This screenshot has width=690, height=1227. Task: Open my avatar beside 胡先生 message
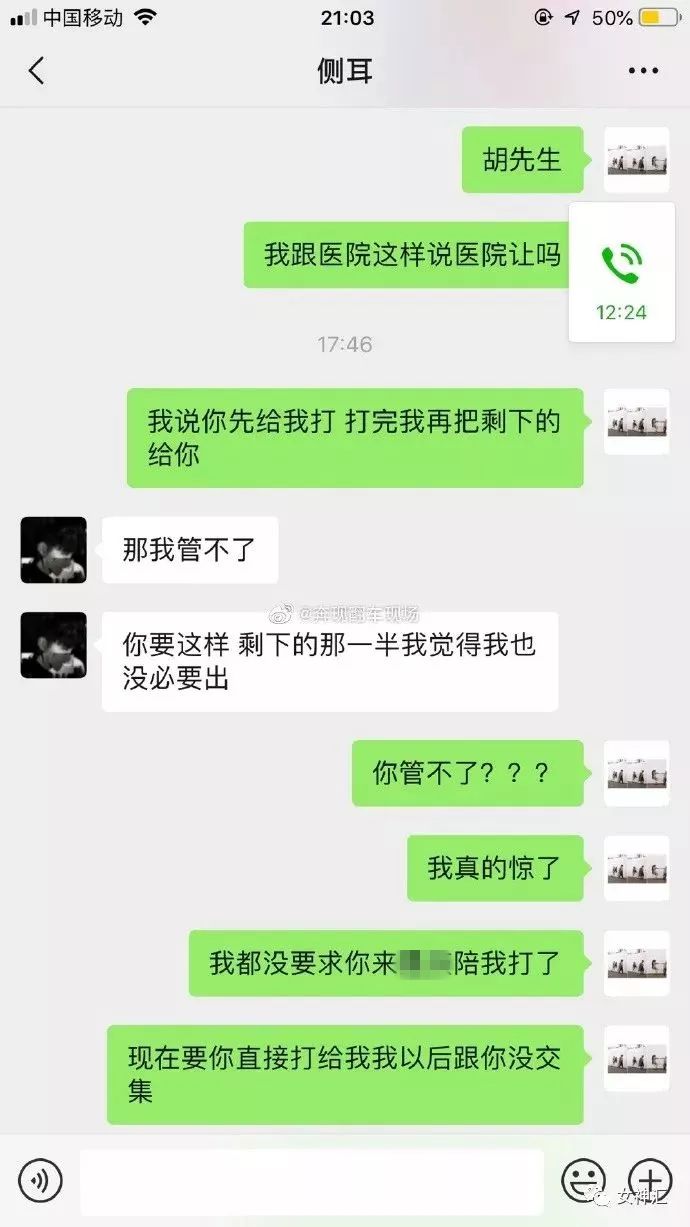click(637, 160)
